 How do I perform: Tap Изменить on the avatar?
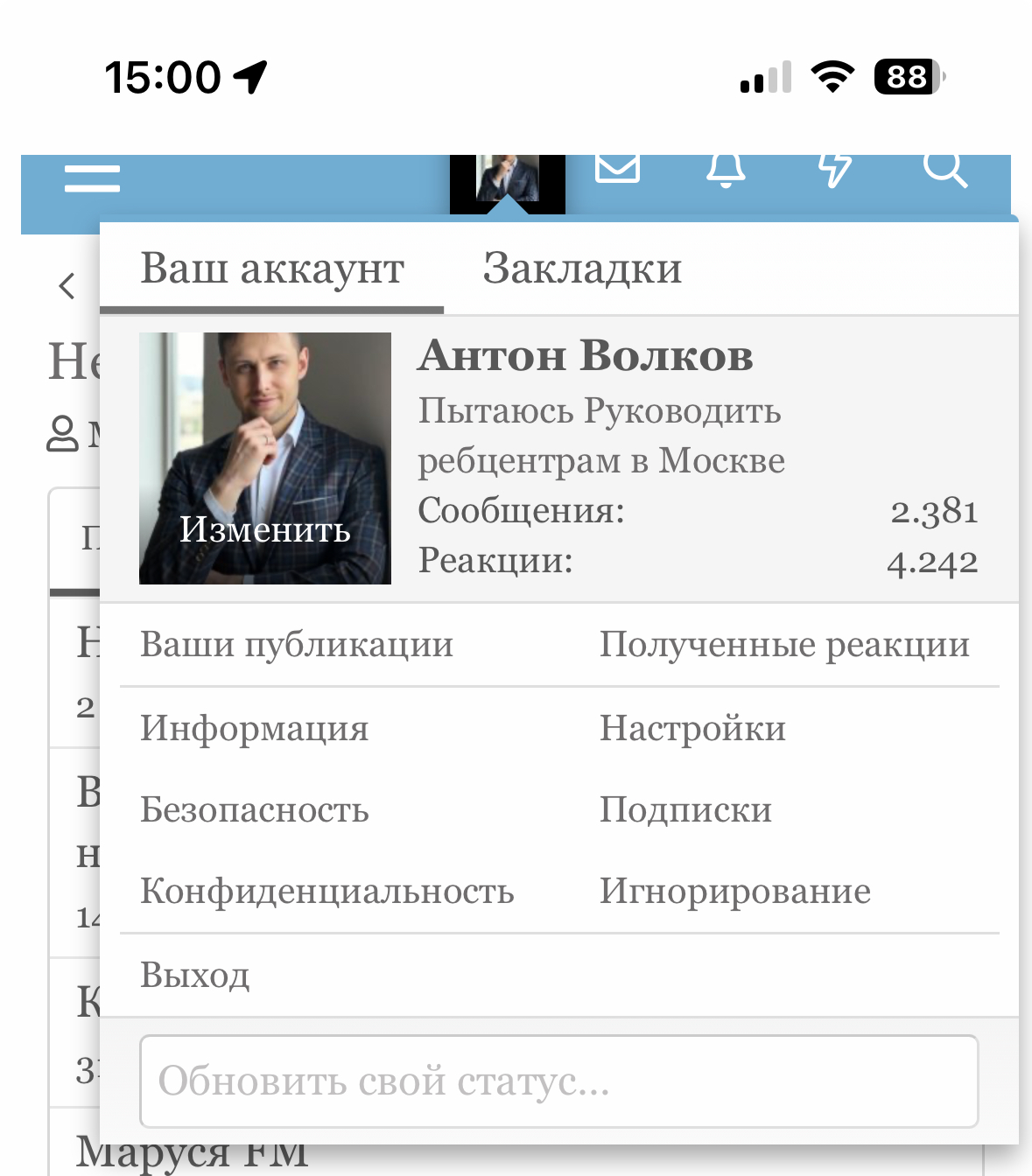[264, 529]
